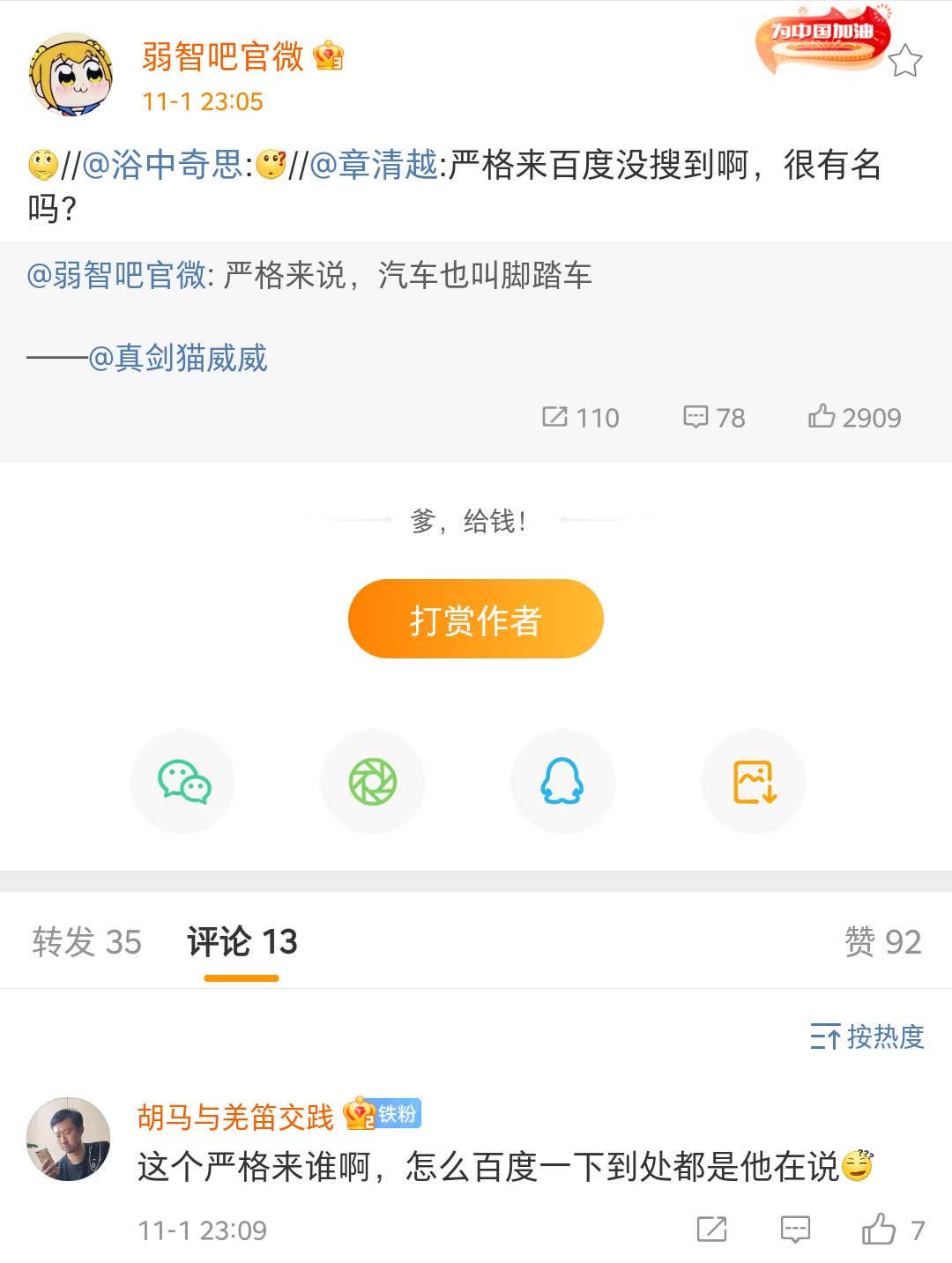Switch to 转发 35 tab
Screen dimensions: 952x1263
tap(86, 941)
